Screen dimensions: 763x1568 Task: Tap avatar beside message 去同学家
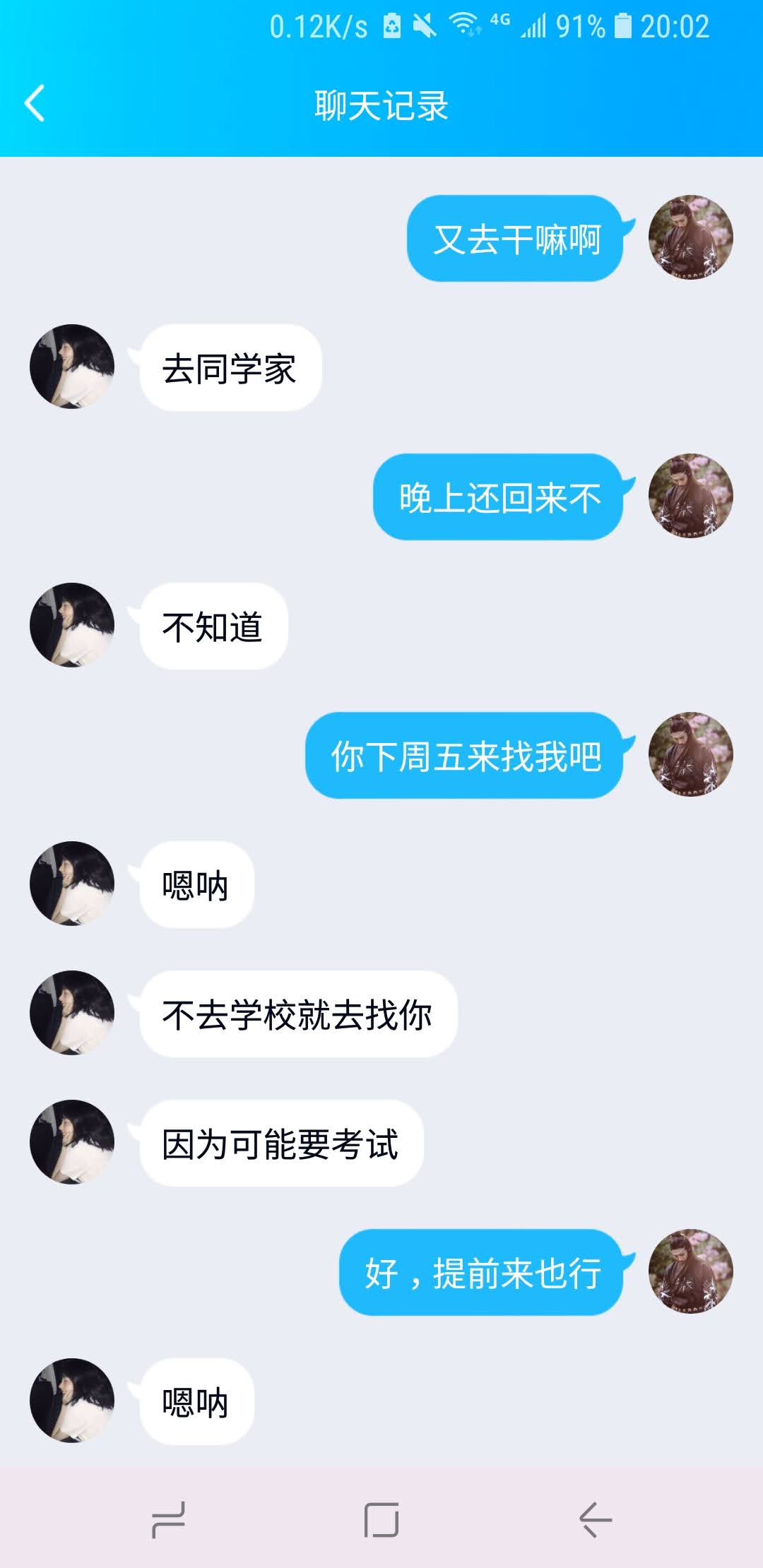[x=72, y=367]
